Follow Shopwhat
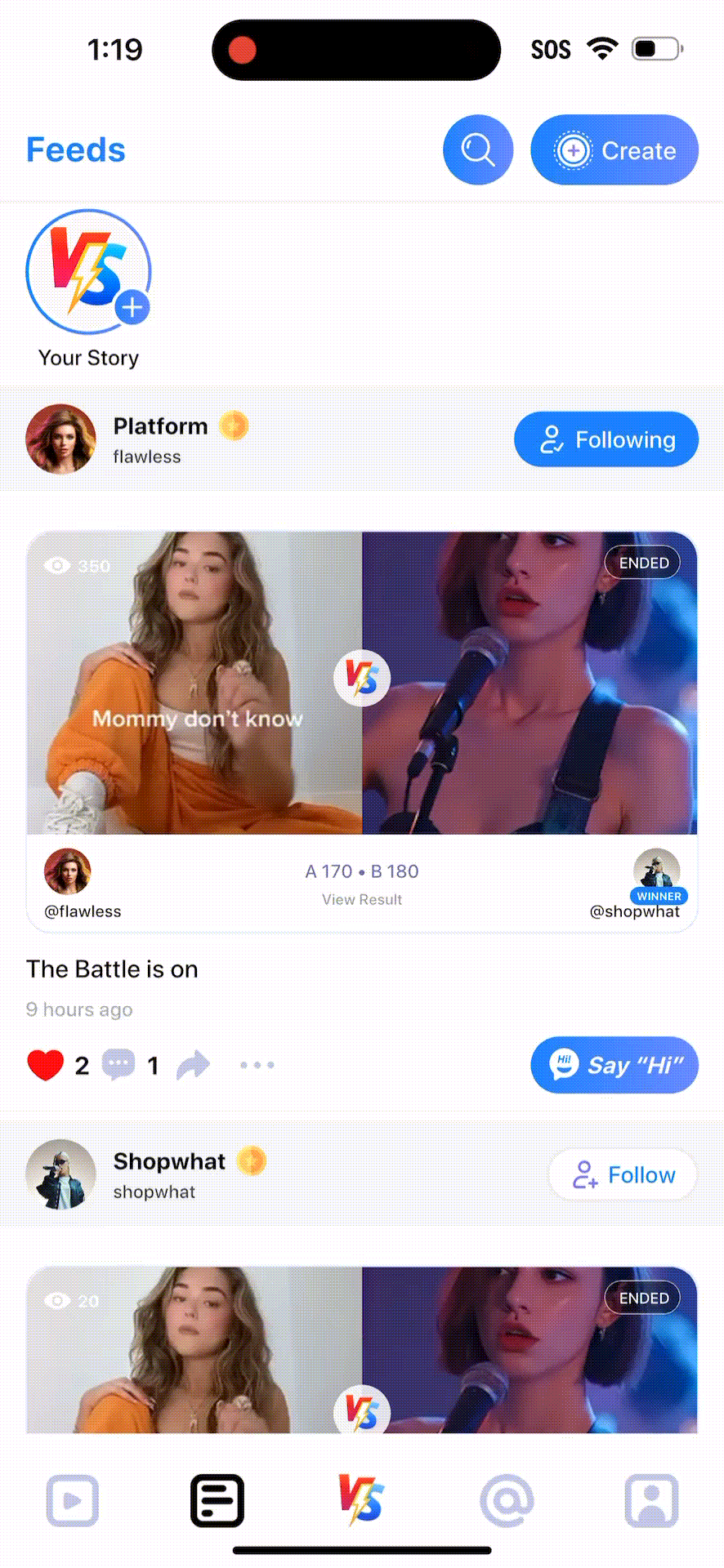This screenshot has height=1568, width=724. [623, 1174]
